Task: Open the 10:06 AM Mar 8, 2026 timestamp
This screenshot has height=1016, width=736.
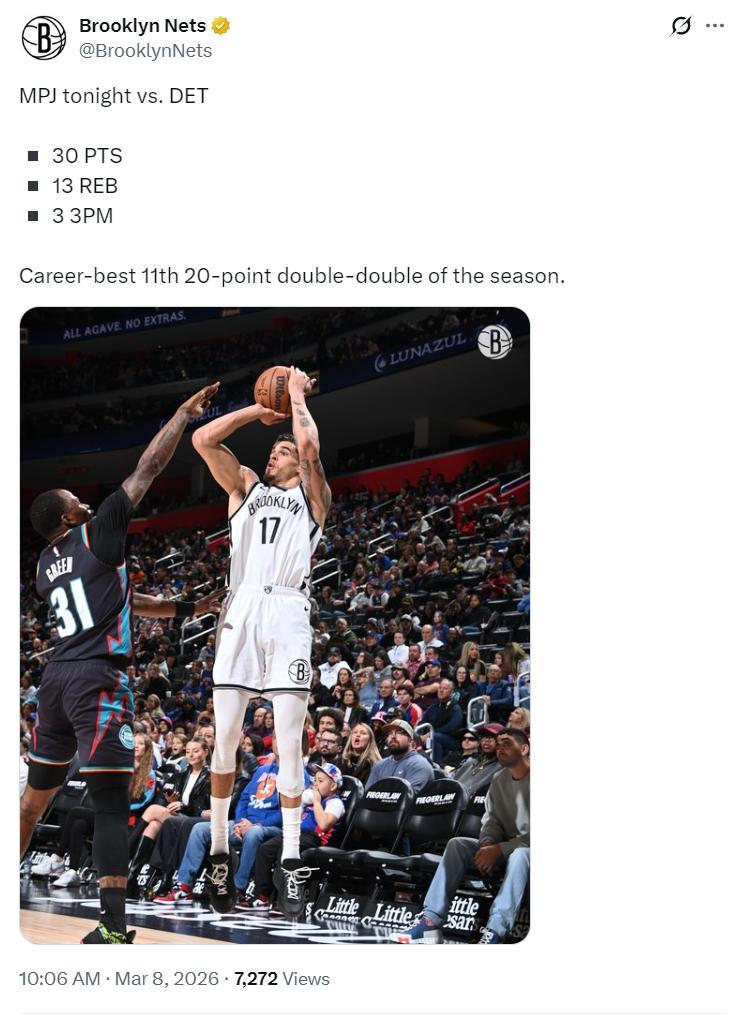Action: [x=118, y=979]
